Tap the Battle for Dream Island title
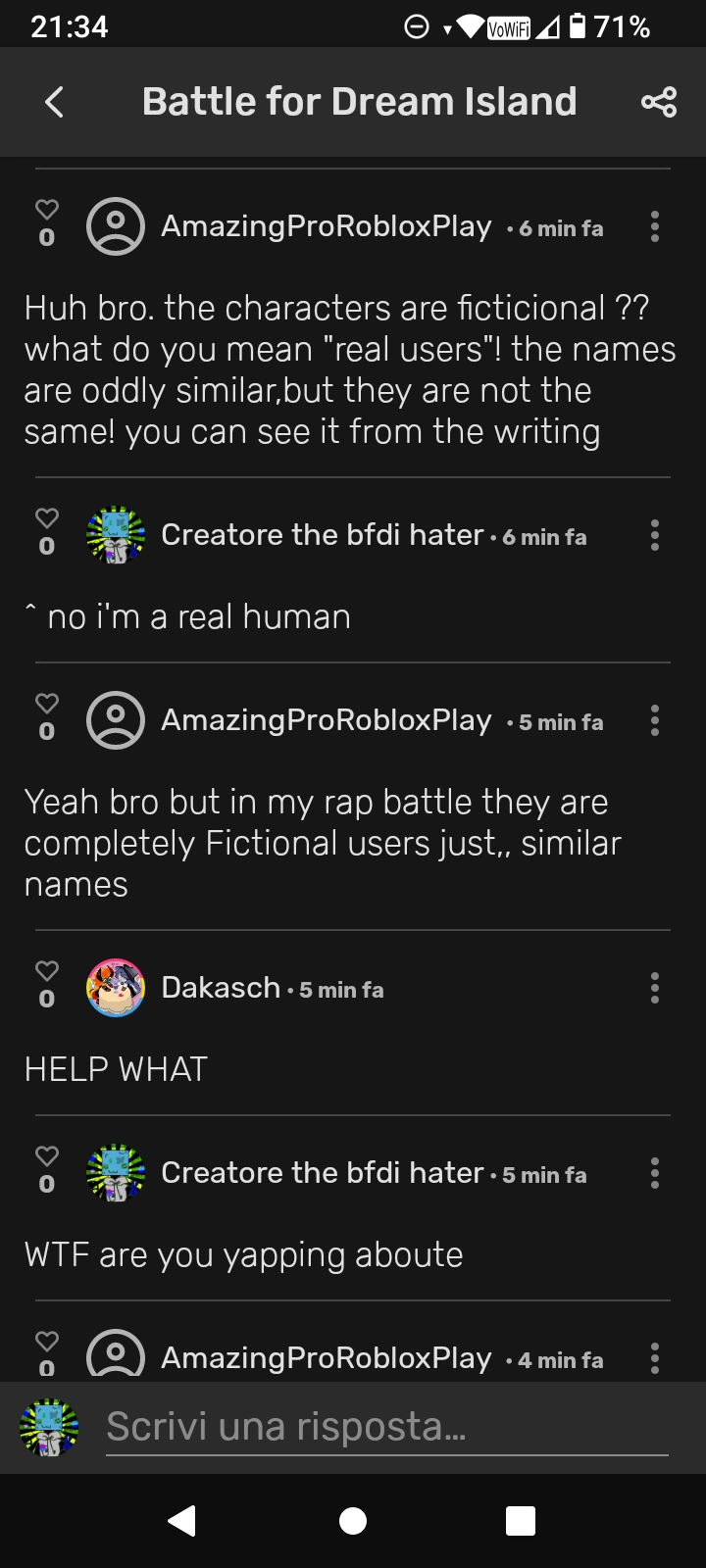This screenshot has height=1568, width=706. click(360, 100)
